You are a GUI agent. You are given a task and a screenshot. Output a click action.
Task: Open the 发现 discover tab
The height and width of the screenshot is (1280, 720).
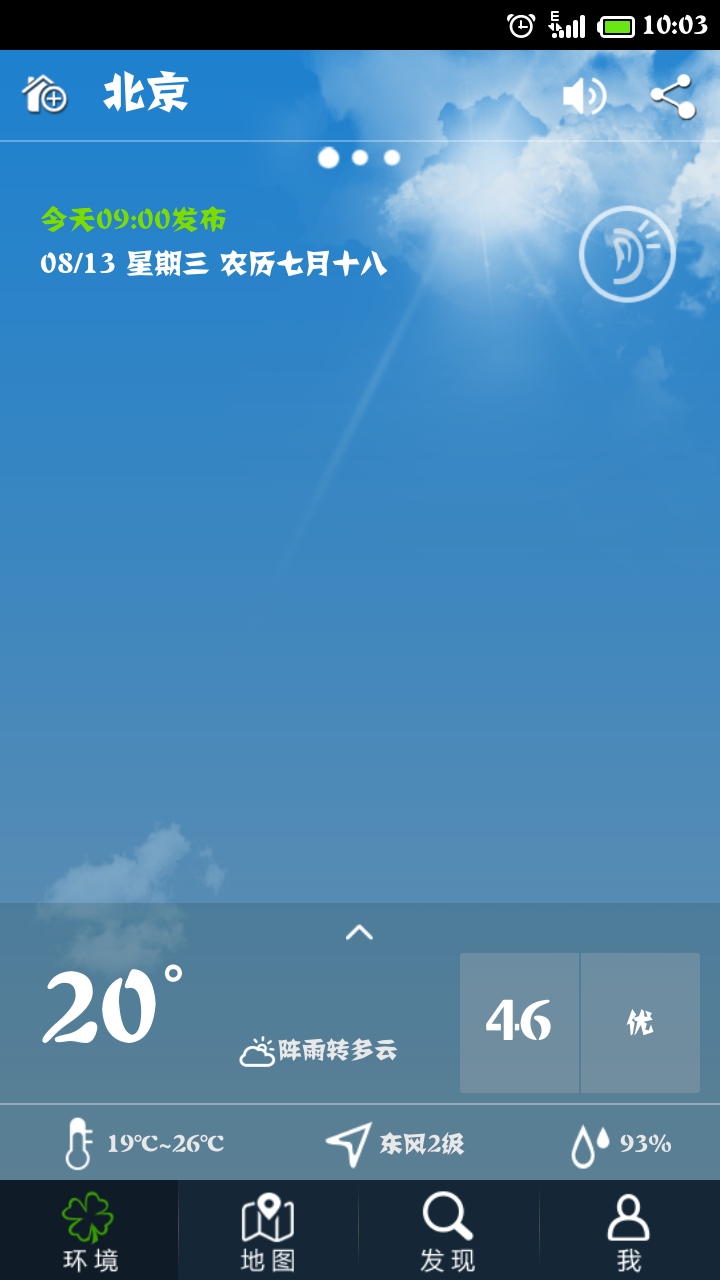448,1230
